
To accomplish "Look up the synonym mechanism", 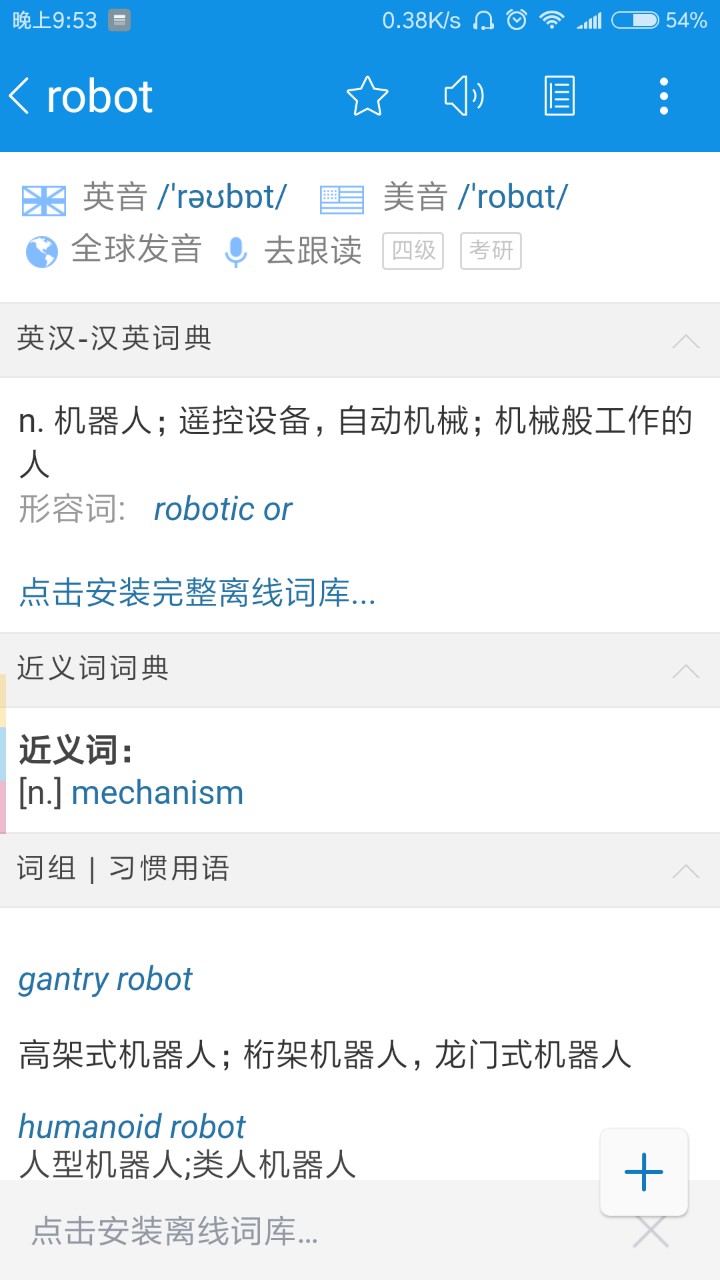I will point(157,793).
